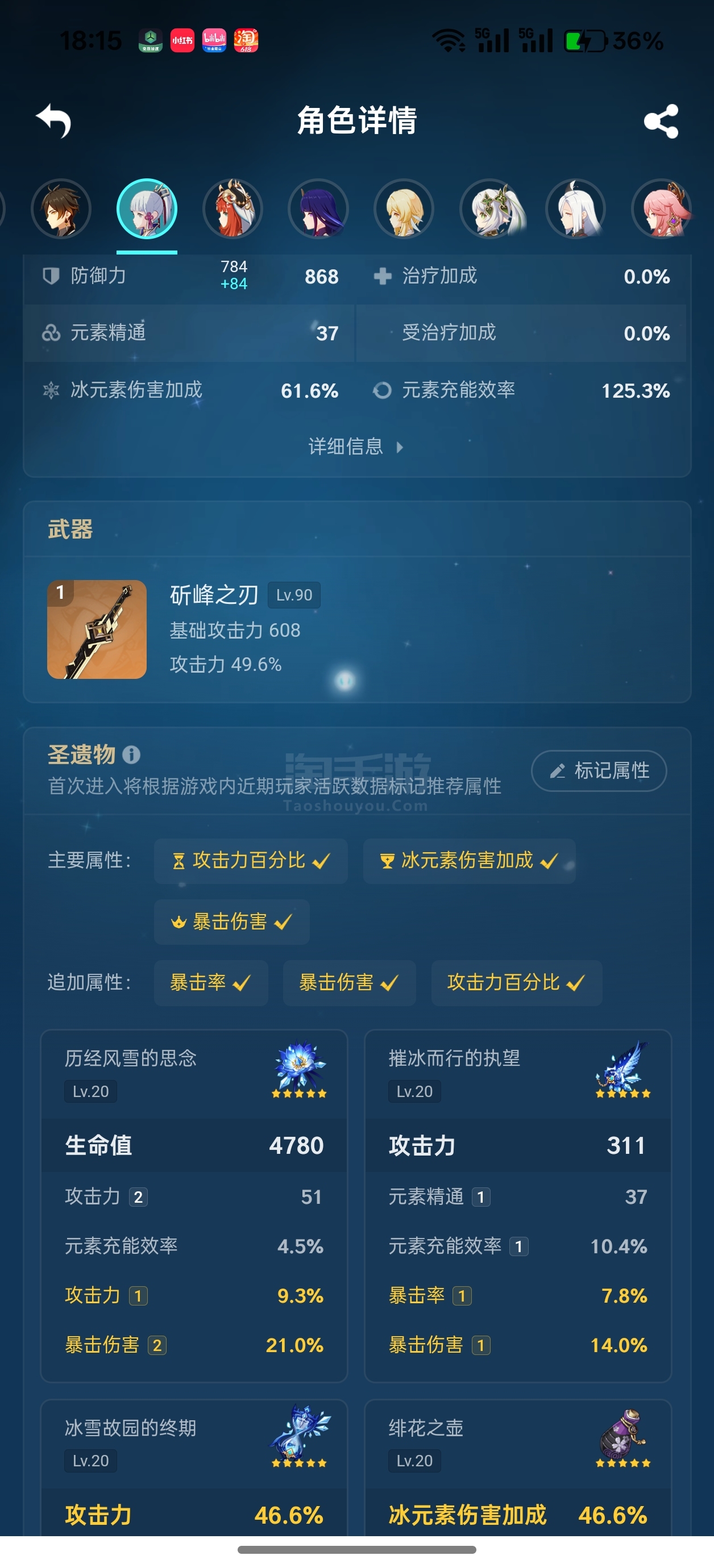Image resolution: width=714 pixels, height=1568 pixels.
Task: Open the 冰雪故园的终期 artifact card
Action: point(194,1467)
